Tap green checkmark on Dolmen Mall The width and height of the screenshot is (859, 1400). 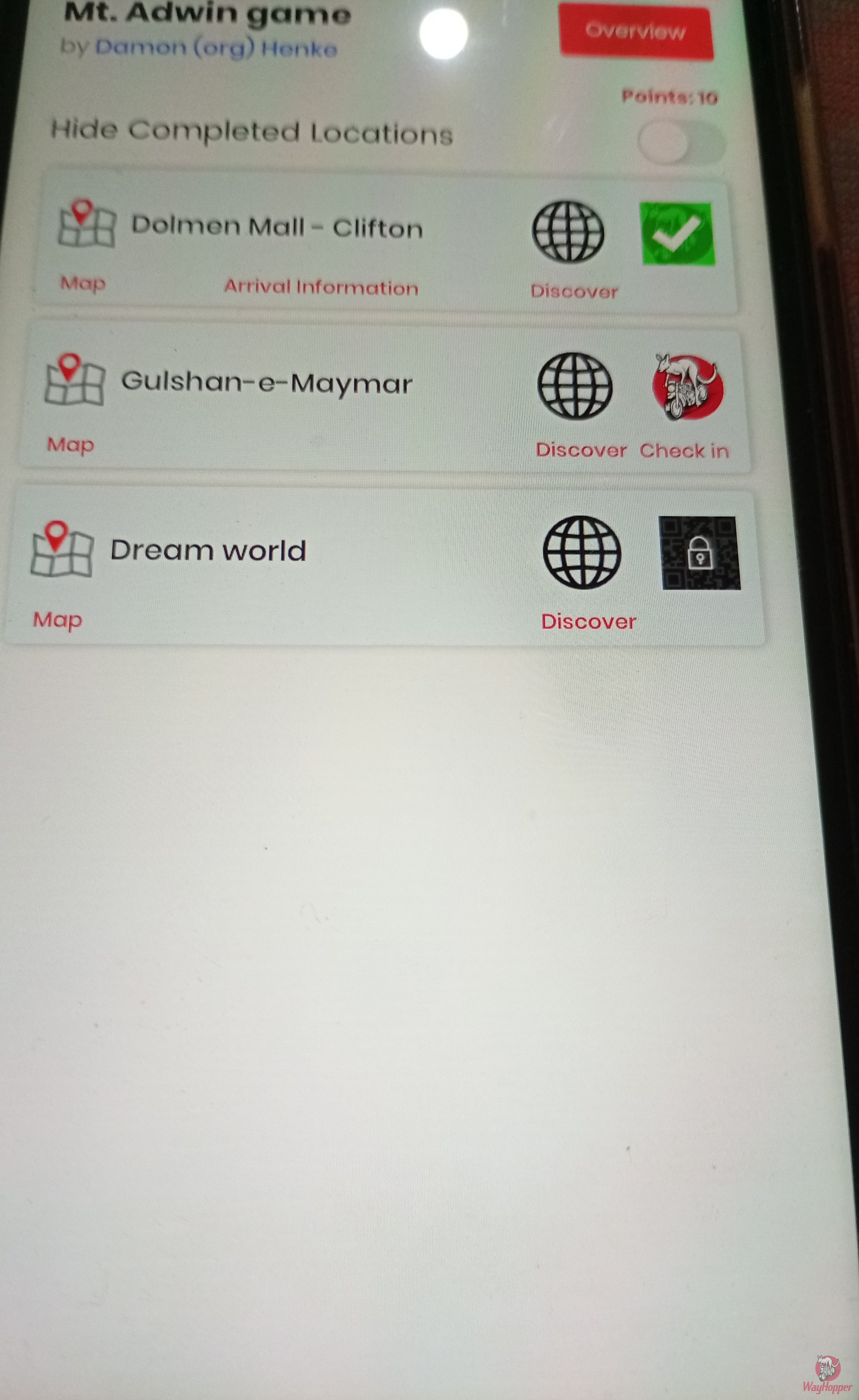coord(677,234)
